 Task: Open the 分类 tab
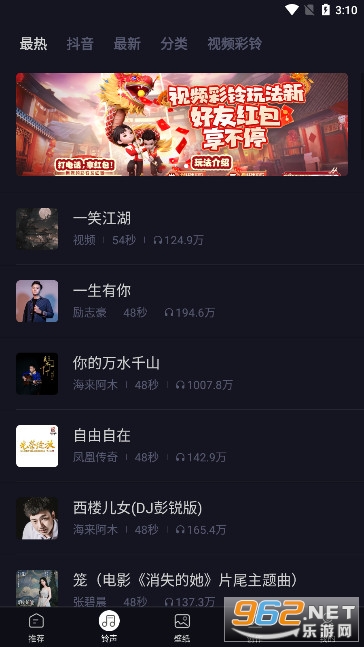click(174, 44)
